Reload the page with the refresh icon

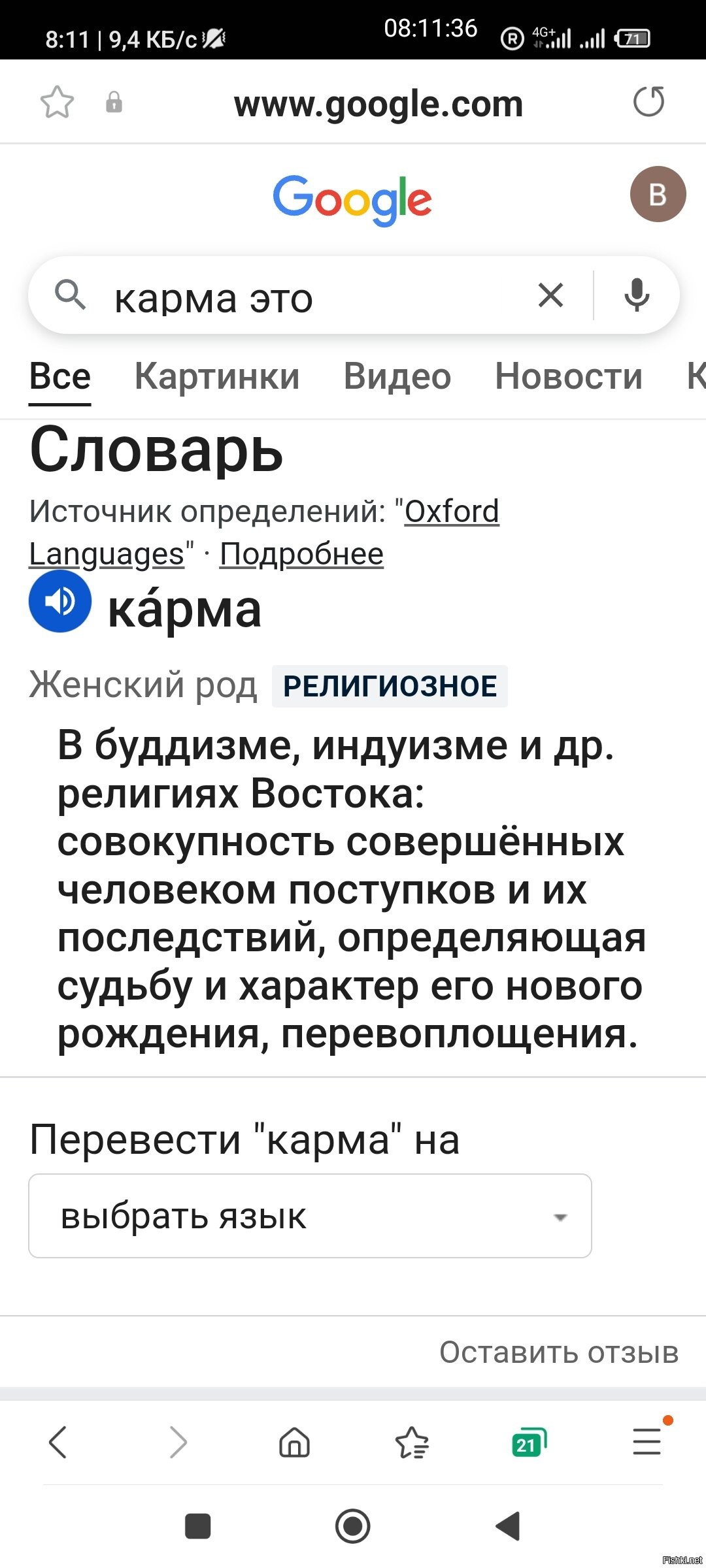[x=648, y=102]
